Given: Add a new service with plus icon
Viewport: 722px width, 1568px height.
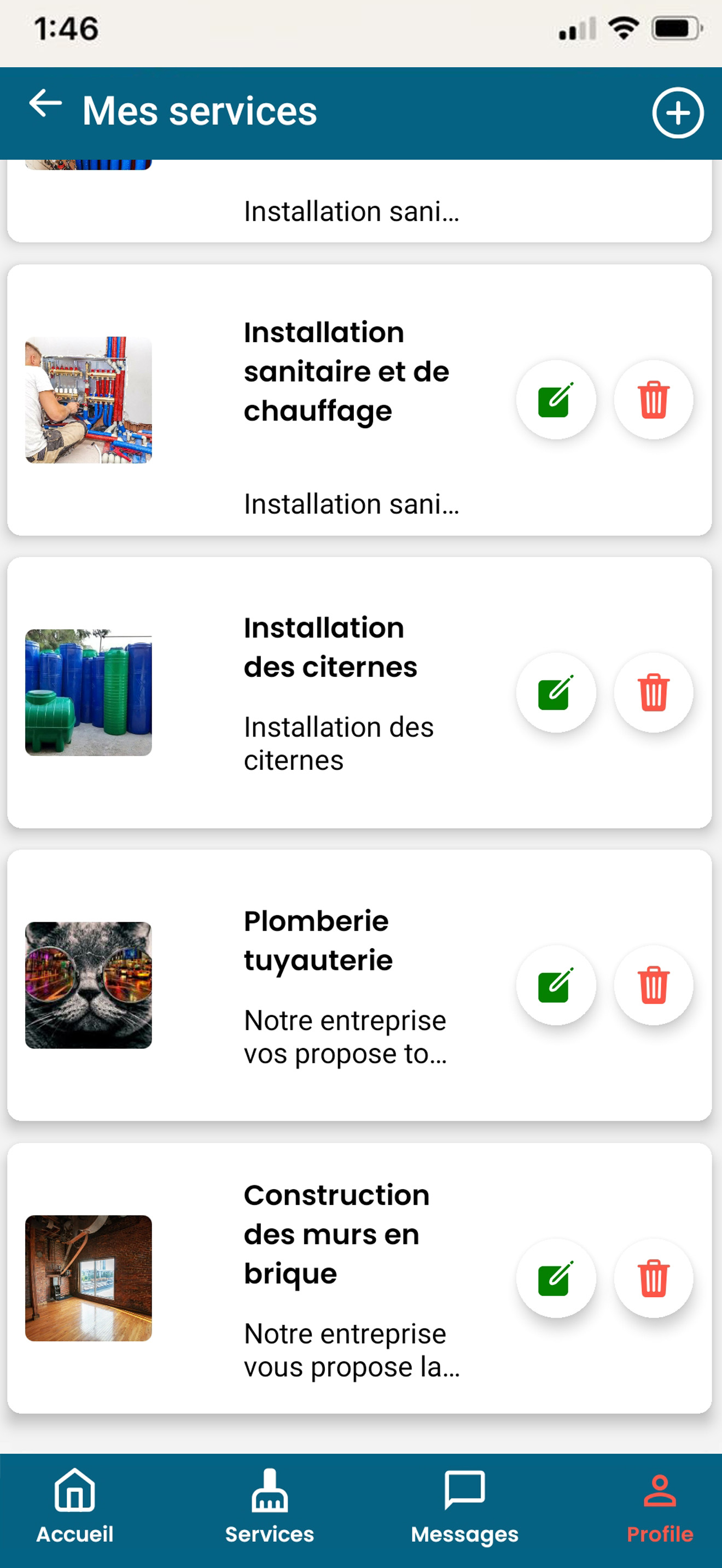Looking at the screenshot, I should pos(678,113).
